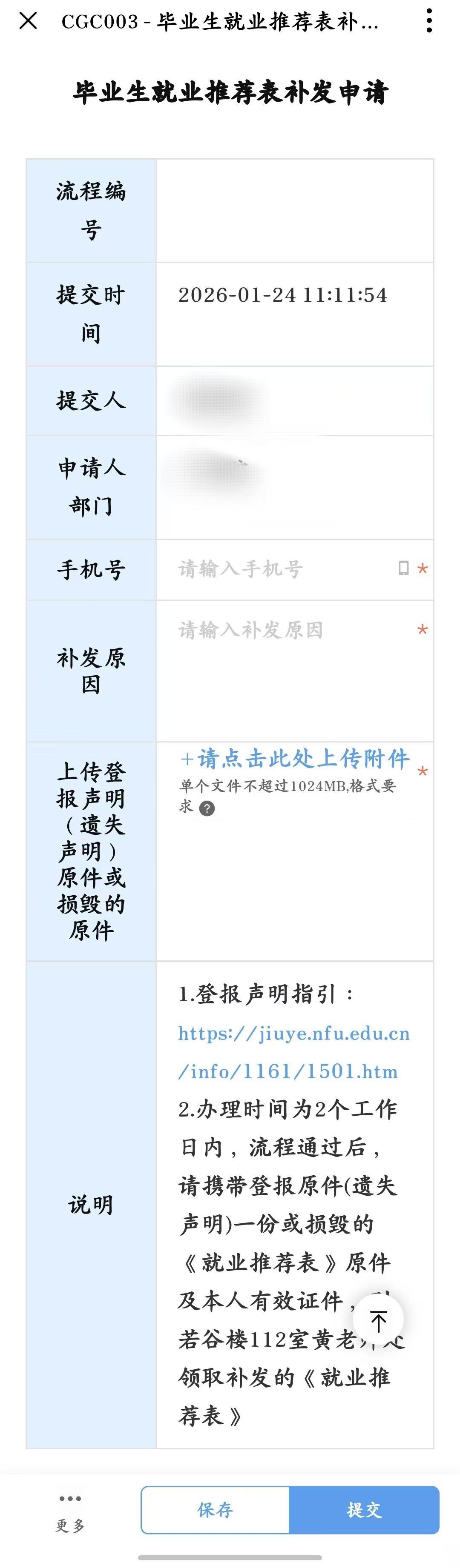Tap the upload attachment link
Viewport: 460px width, 1568px height.
click(x=295, y=759)
